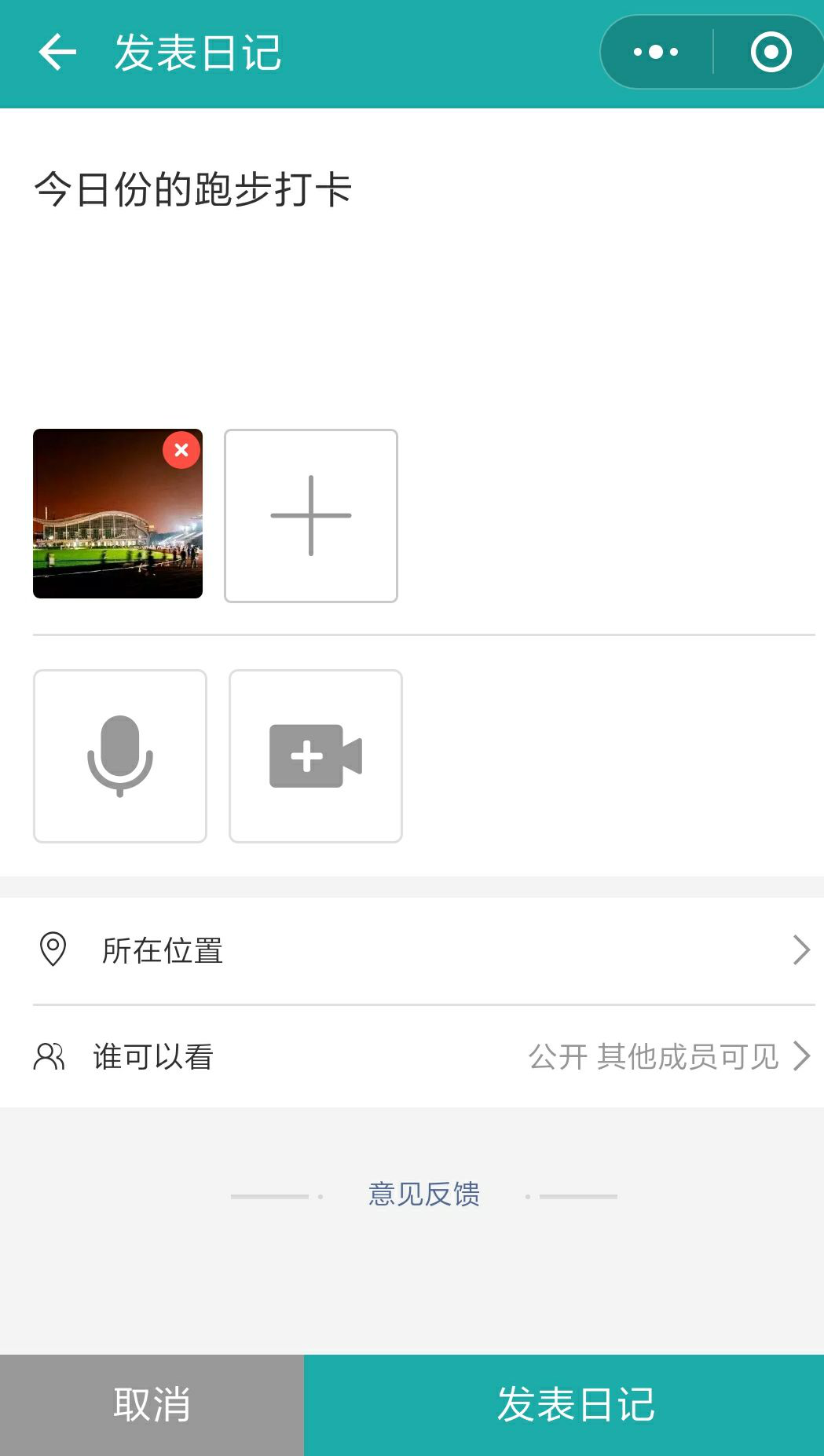Remove the attached stadium photo
824x1456 pixels.
181,451
